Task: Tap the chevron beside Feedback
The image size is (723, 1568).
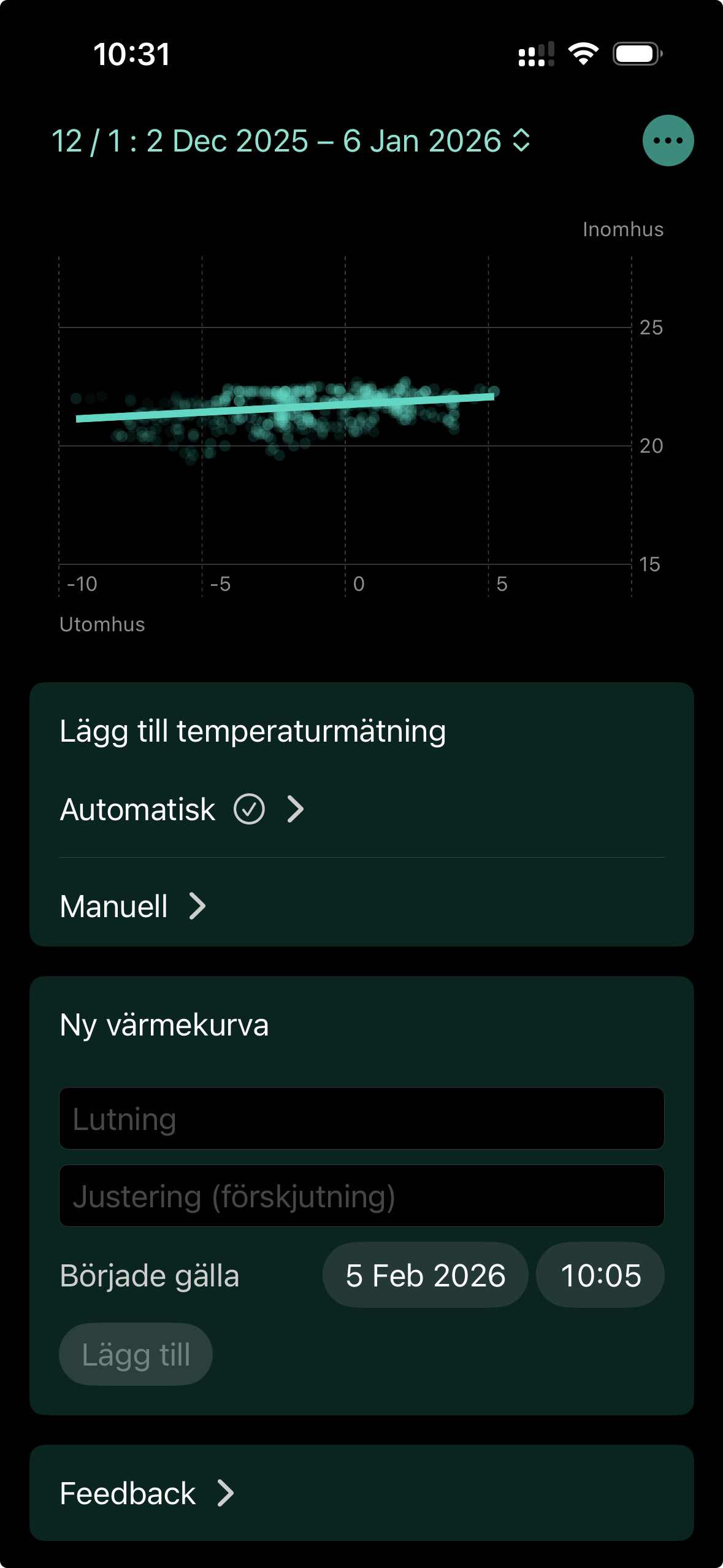Action: click(226, 1493)
